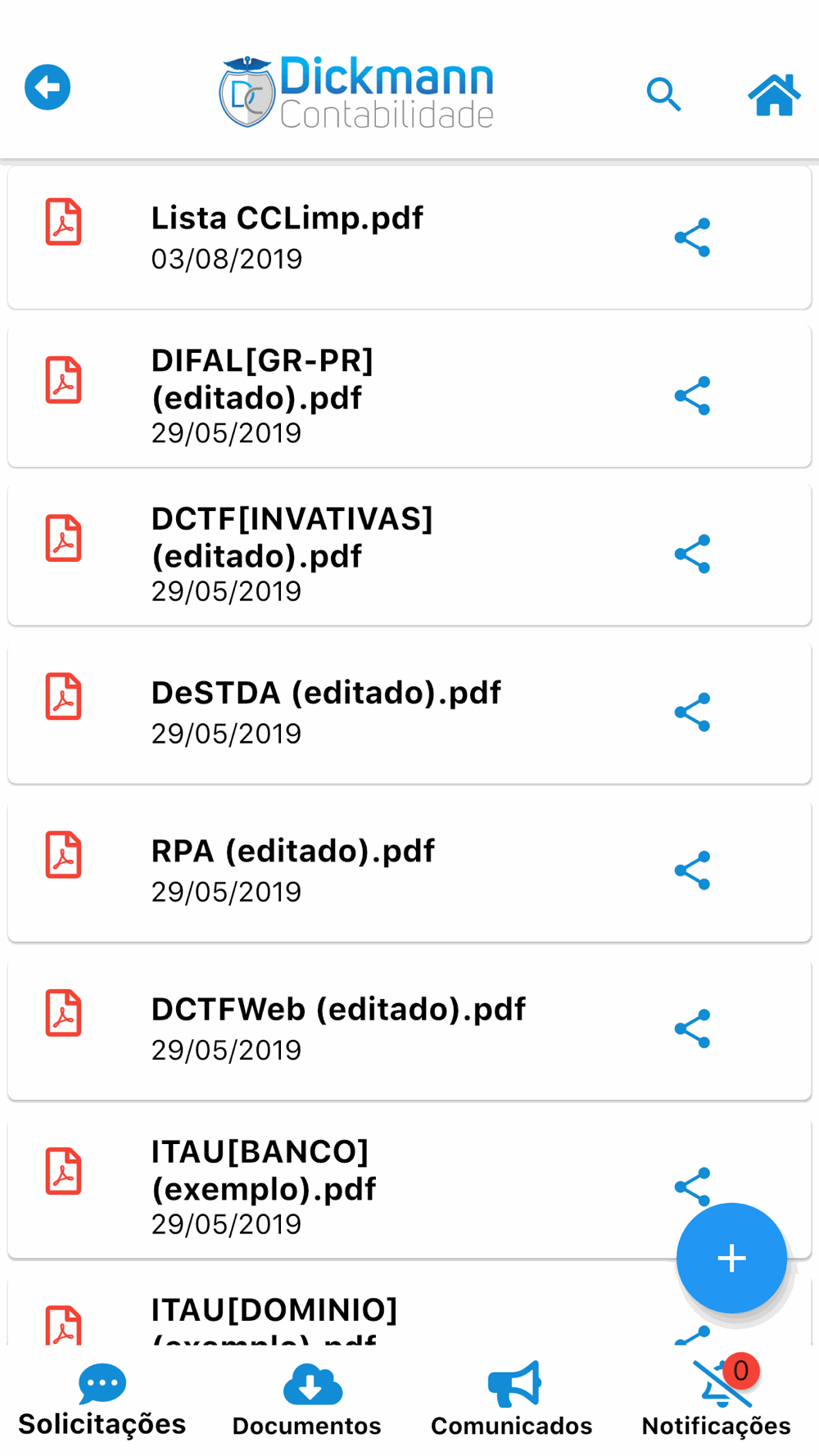Share RPA (editado).pdf
Image resolution: width=819 pixels, height=1456 pixels.
click(692, 870)
